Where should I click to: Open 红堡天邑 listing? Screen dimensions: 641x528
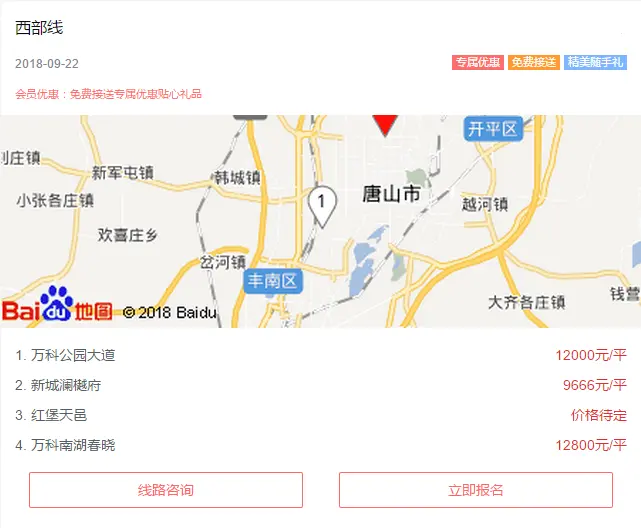(52, 415)
